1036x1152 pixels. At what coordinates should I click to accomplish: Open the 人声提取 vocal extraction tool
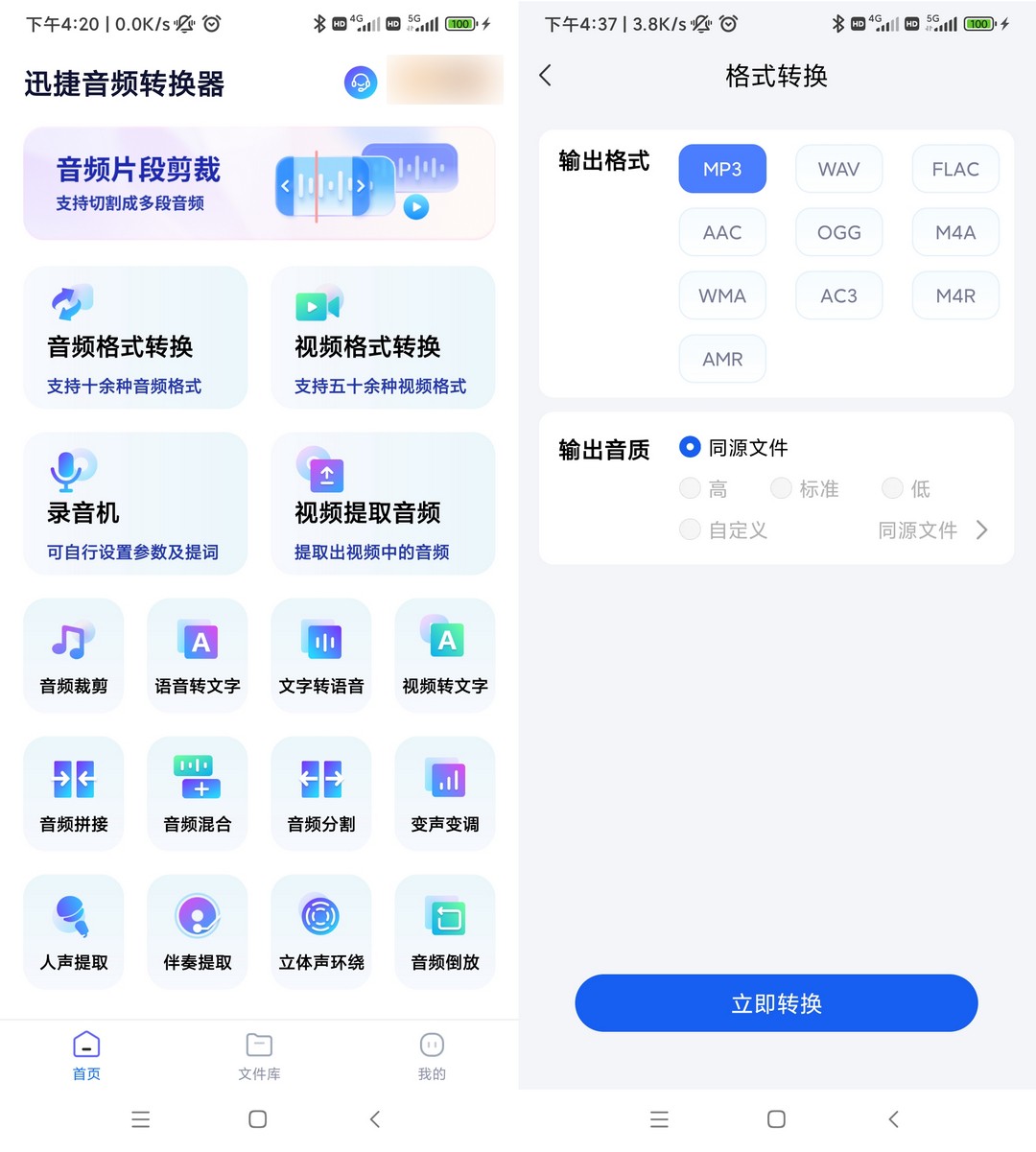tap(73, 930)
